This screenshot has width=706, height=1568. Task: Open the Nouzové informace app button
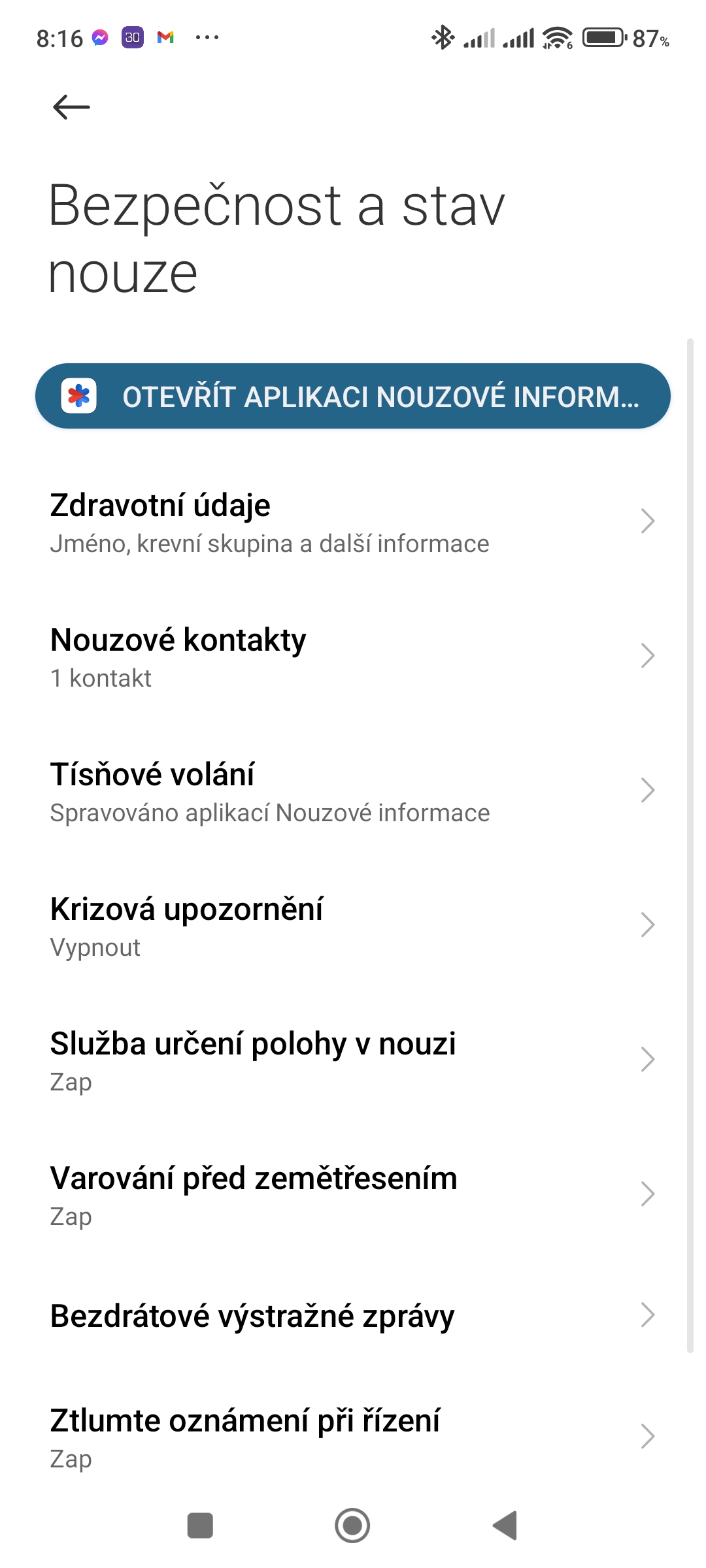pos(353,396)
